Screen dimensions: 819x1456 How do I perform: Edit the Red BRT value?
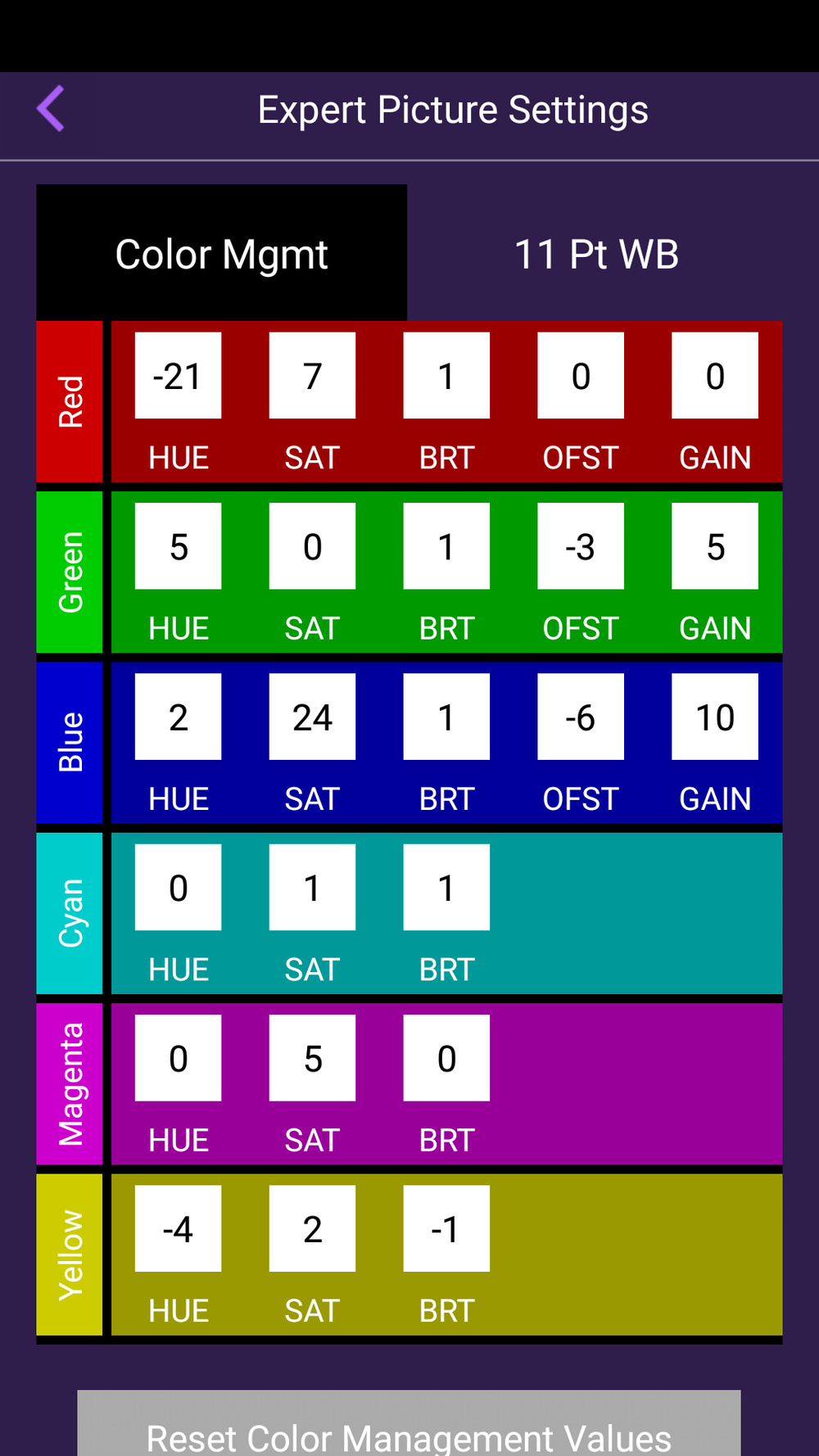(x=446, y=376)
